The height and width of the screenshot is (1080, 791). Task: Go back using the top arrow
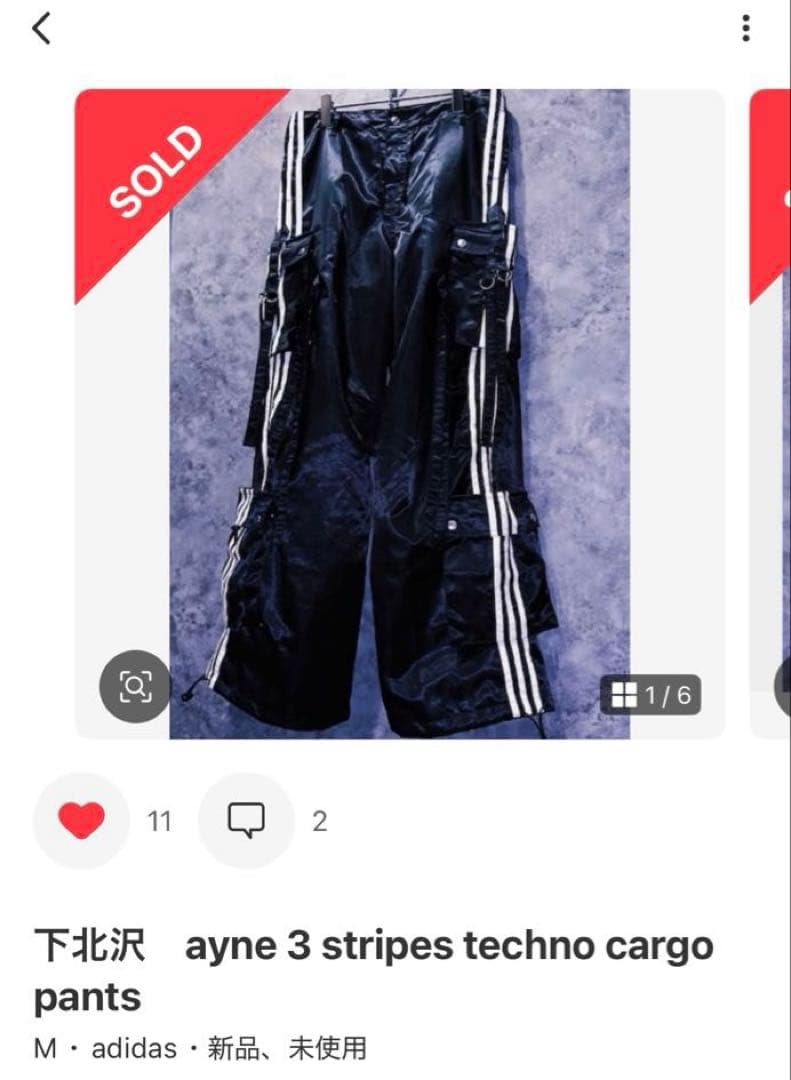(x=41, y=28)
